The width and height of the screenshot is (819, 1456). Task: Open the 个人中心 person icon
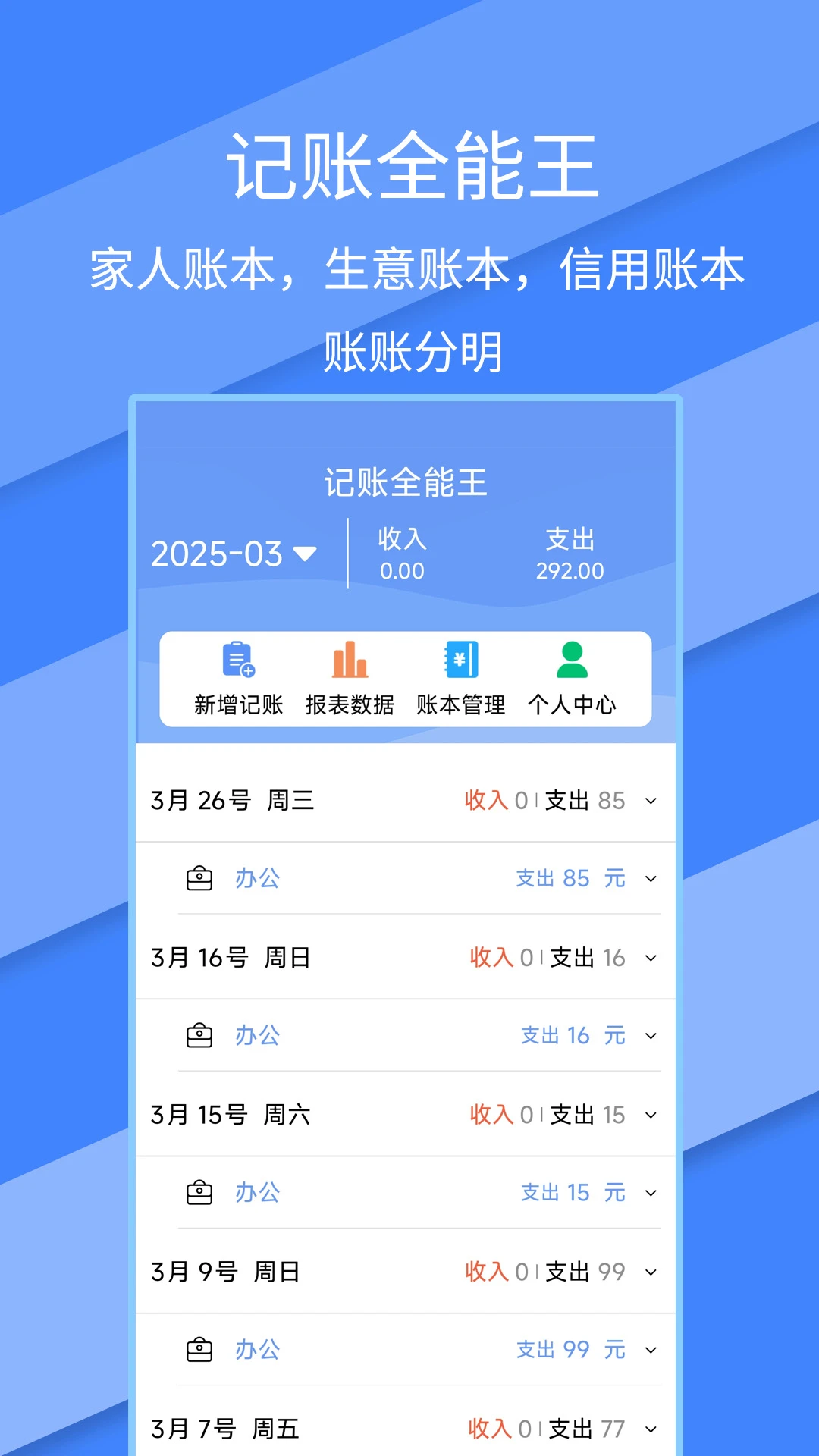pyautogui.click(x=572, y=659)
